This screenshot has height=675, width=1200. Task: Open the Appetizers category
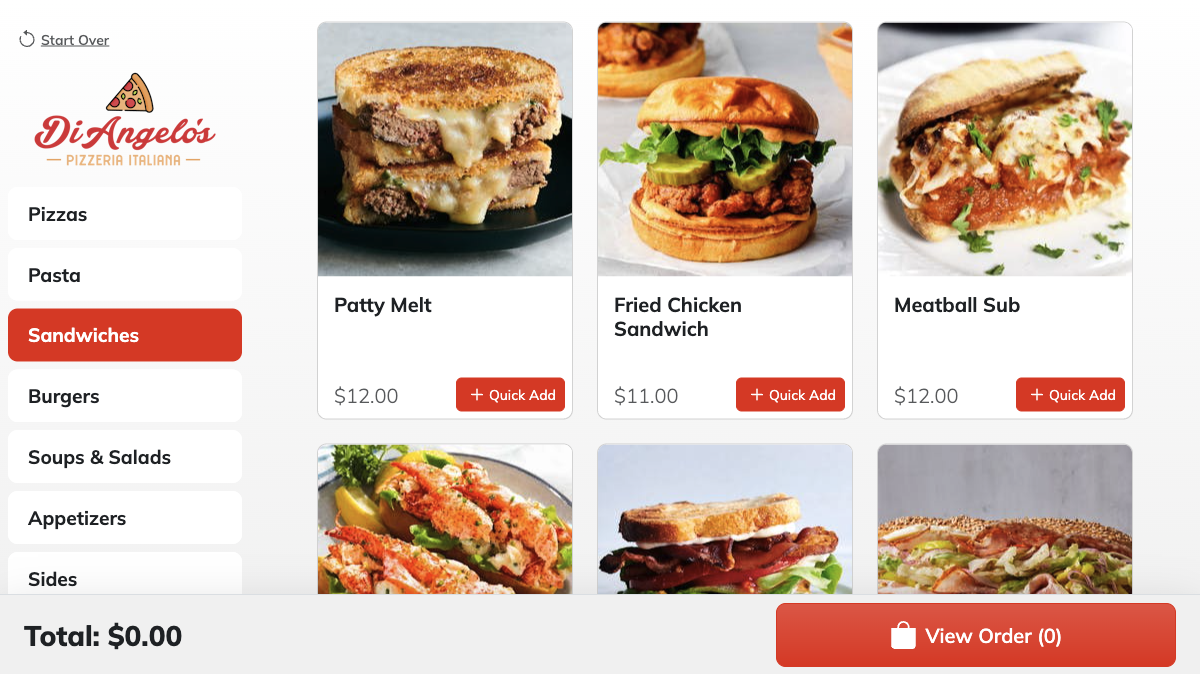(124, 518)
